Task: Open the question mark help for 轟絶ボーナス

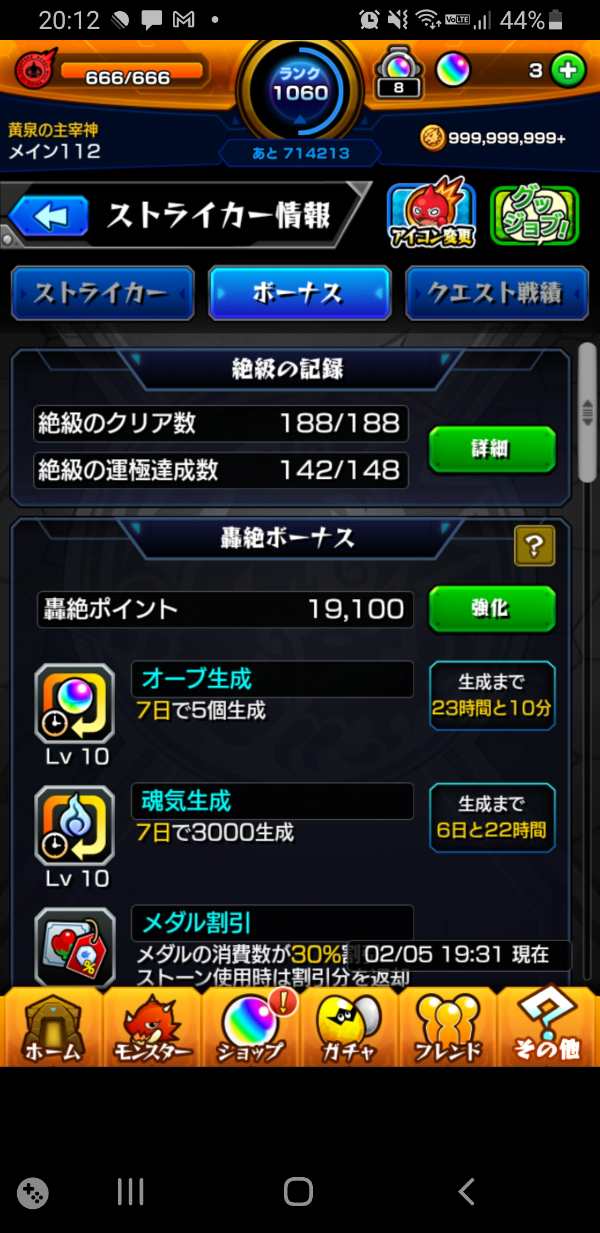Action: (535, 546)
